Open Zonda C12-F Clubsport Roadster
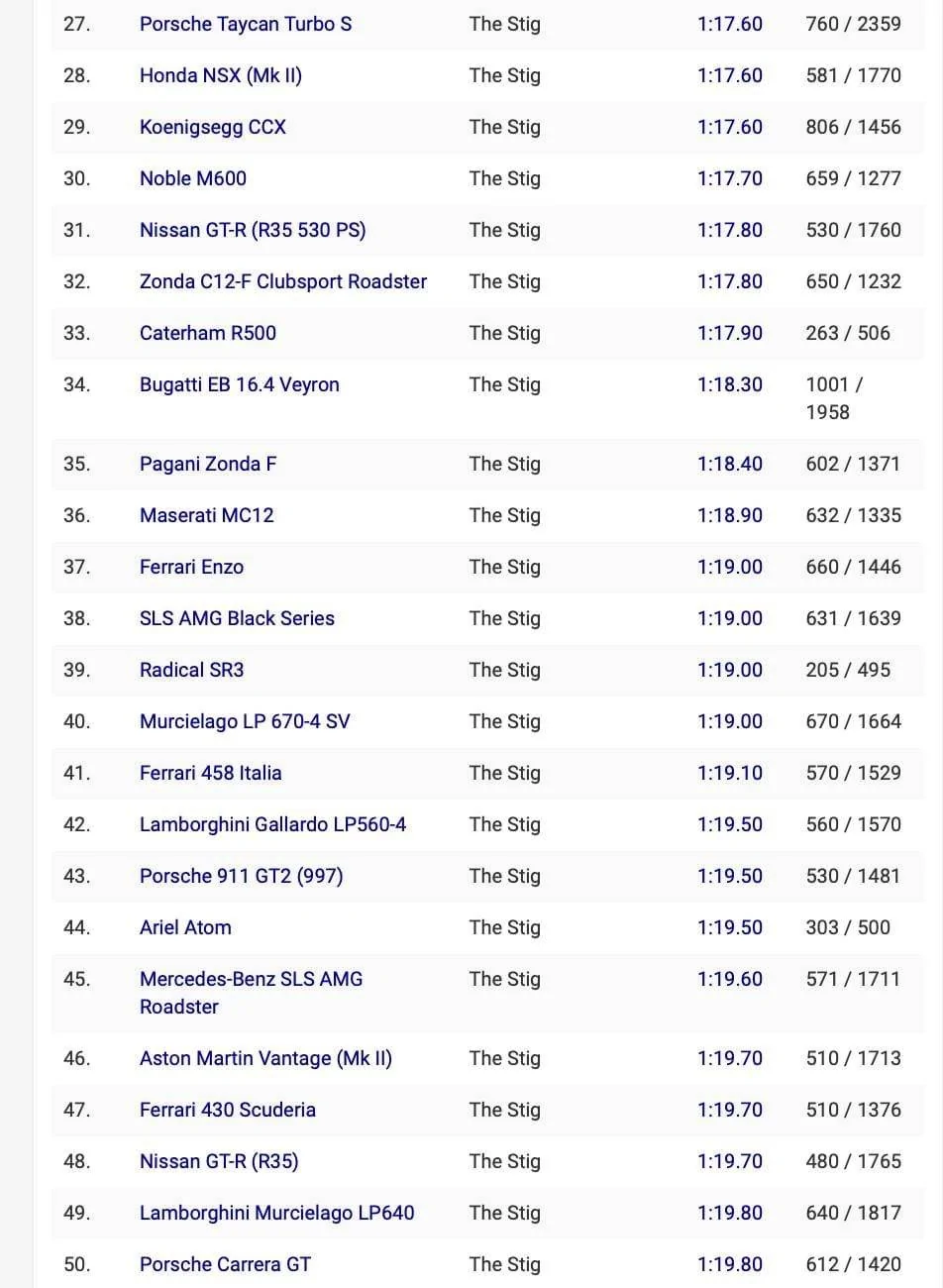Viewport: 943px width, 1288px height. (x=282, y=281)
